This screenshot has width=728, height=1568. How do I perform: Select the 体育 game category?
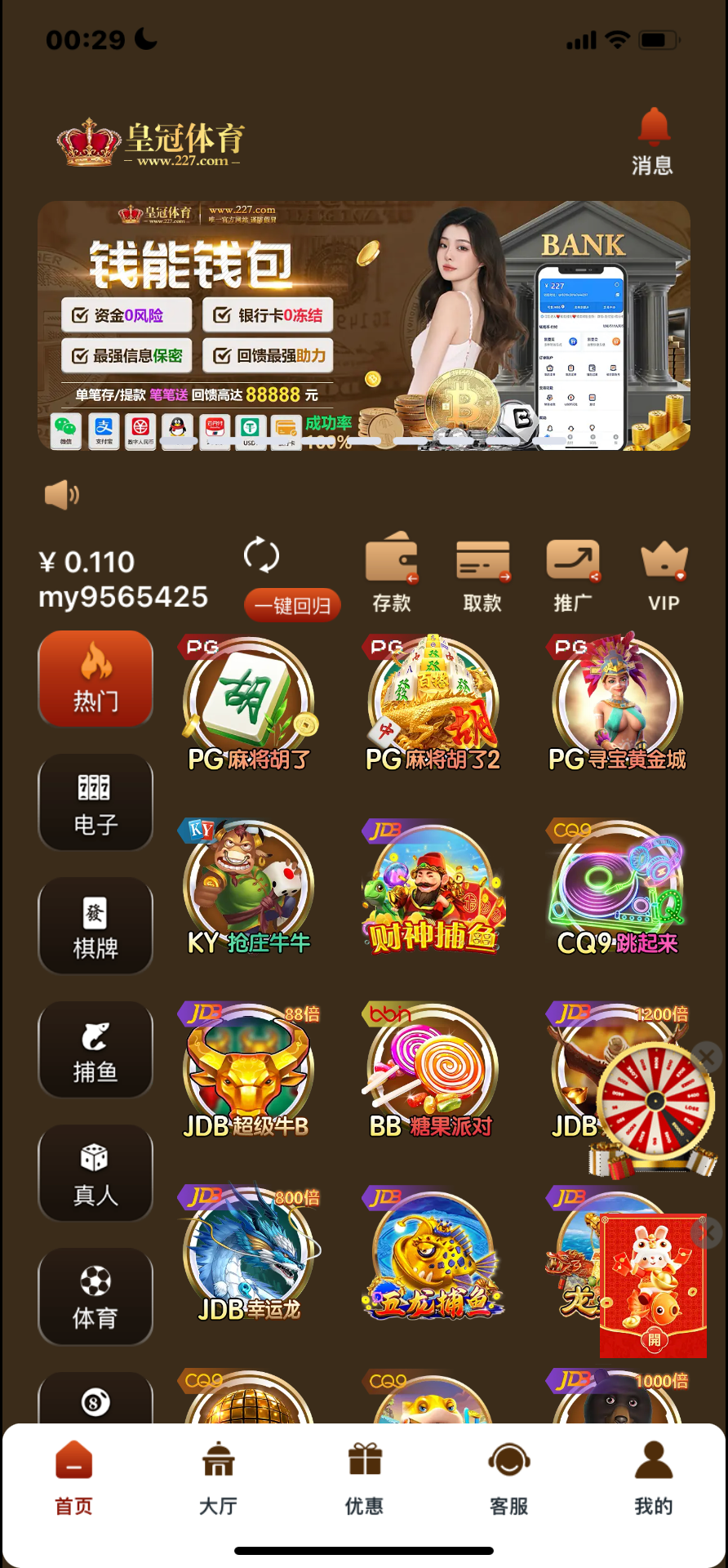coord(95,1297)
